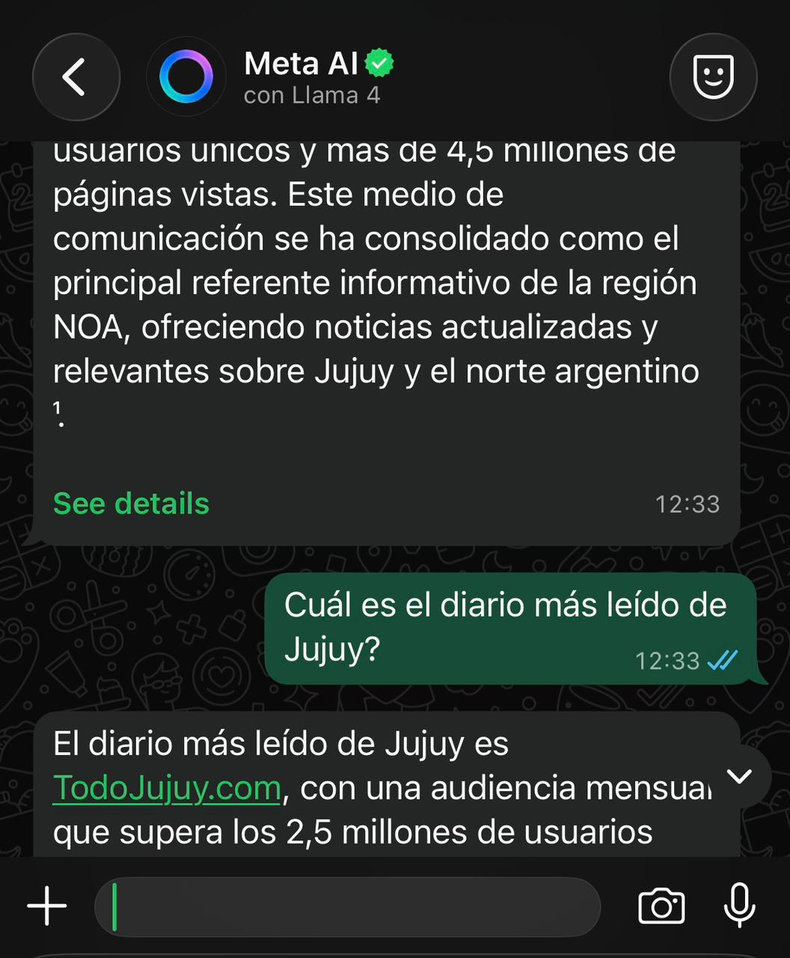Tap See details under the message
The width and height of the screenshot is (790, 958).
pos(131,503)
